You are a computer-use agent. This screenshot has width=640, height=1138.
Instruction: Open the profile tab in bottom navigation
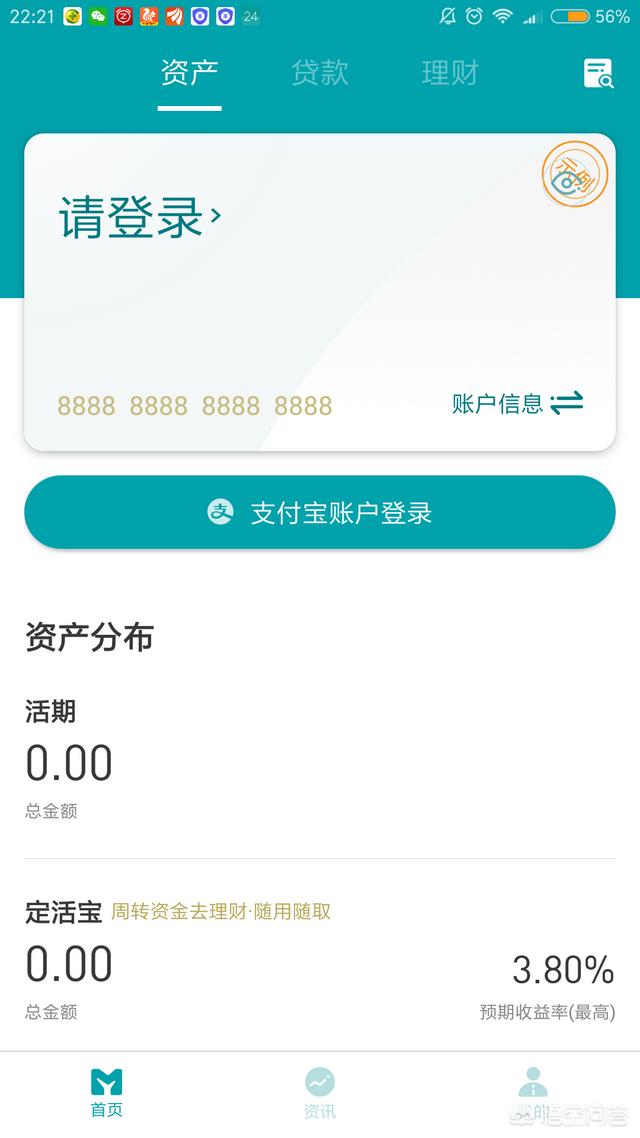(x=532, y=1092)
